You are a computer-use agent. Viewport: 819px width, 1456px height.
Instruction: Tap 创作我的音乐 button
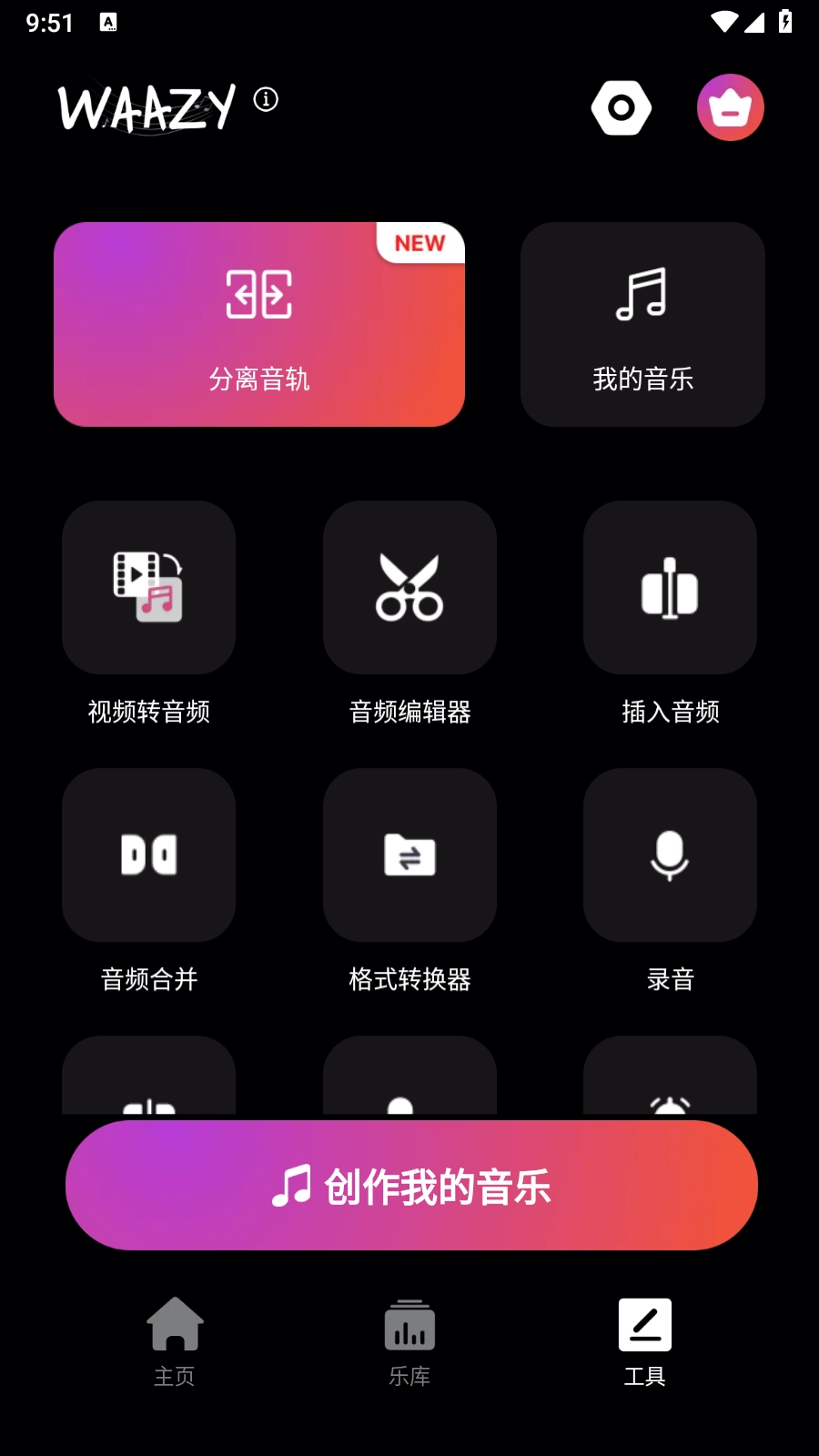pos(411,1186)
